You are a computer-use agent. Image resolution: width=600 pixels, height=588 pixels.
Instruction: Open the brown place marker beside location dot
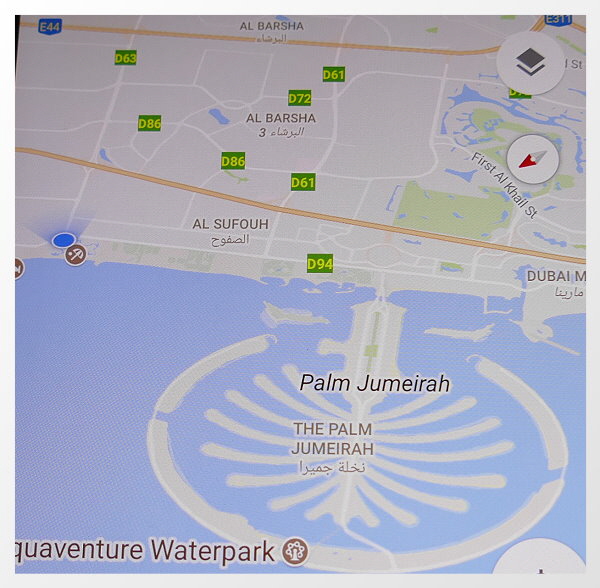coord(75,255)
